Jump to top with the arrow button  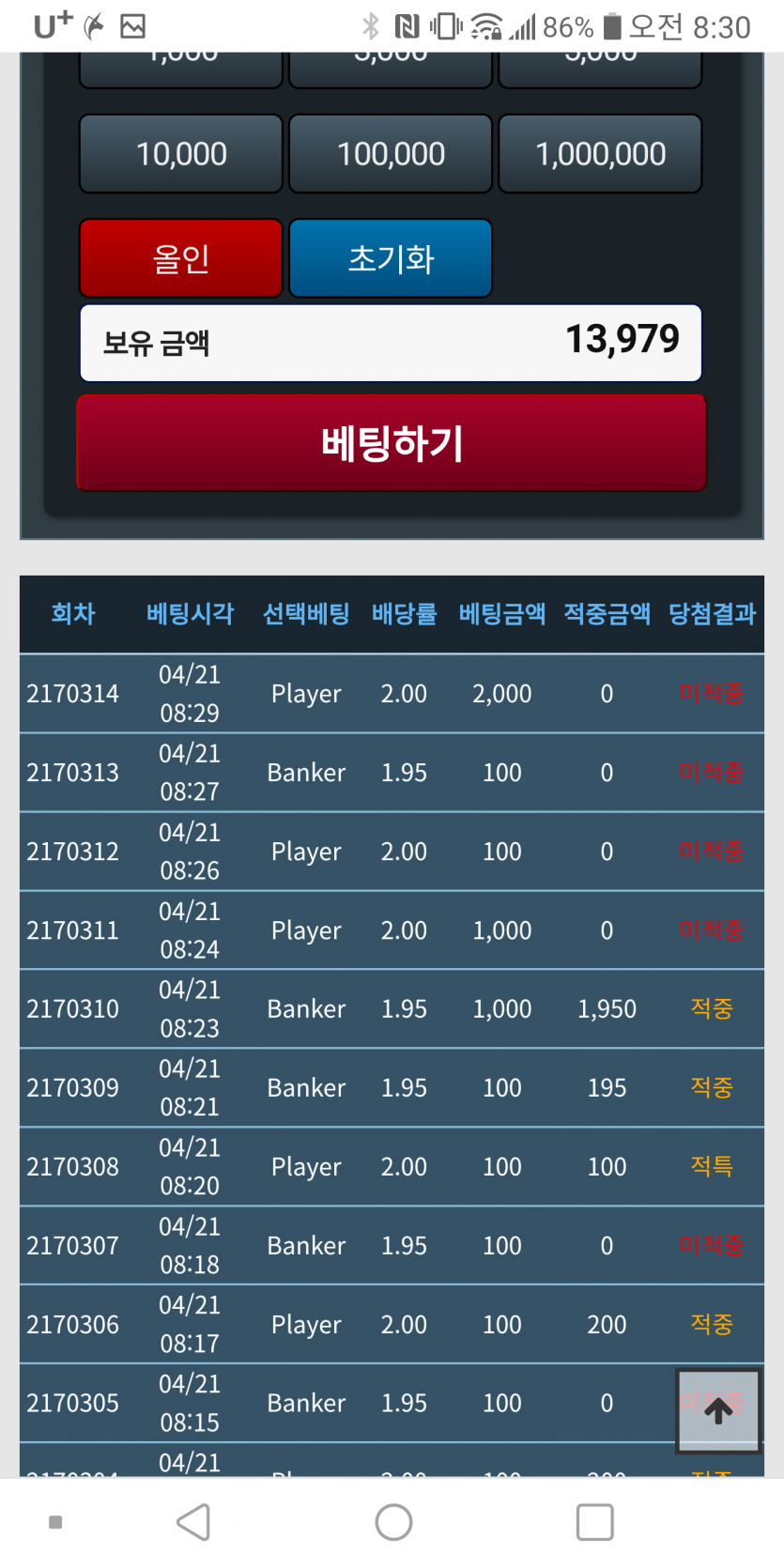click(718, 1410)
